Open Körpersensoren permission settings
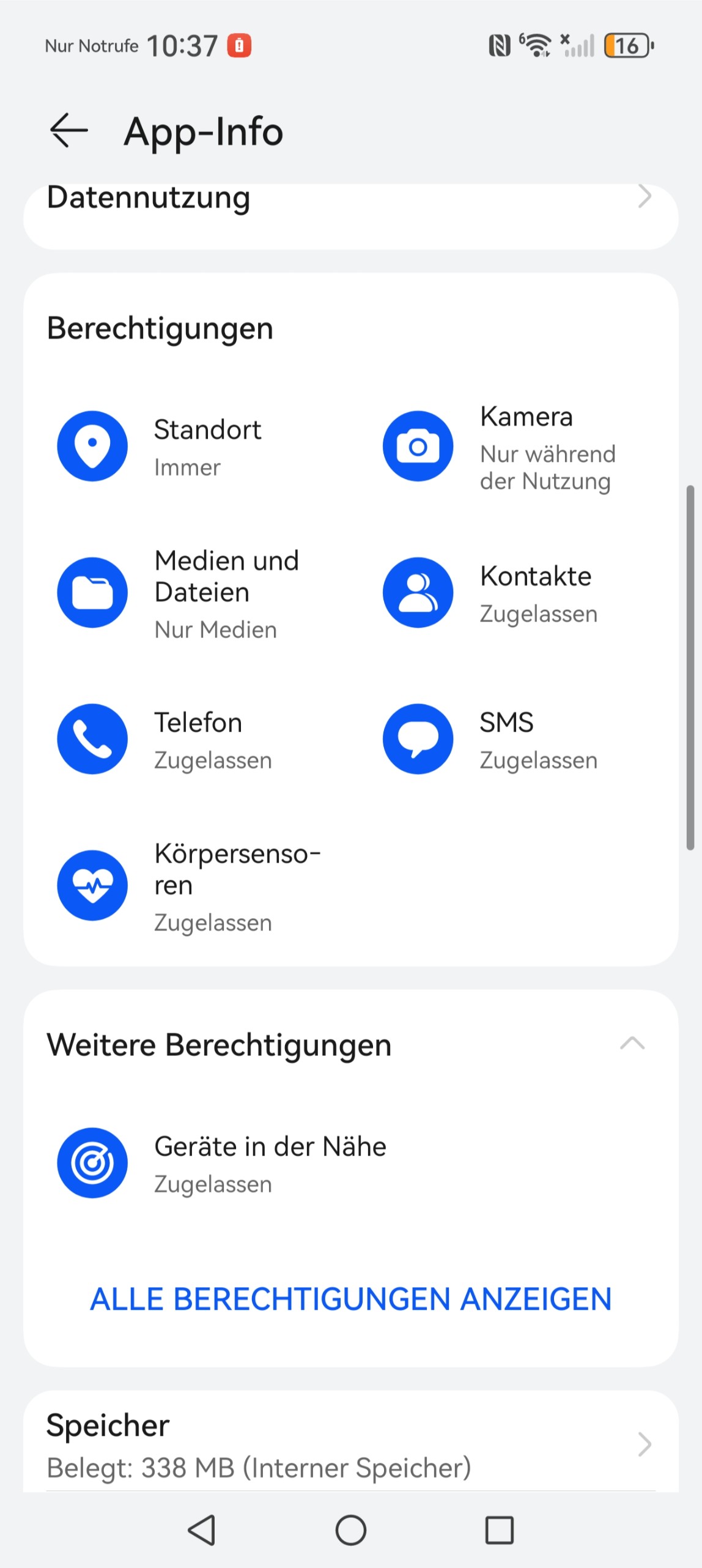The height and width of the screenshot is (1568, 702). (183, 885)
